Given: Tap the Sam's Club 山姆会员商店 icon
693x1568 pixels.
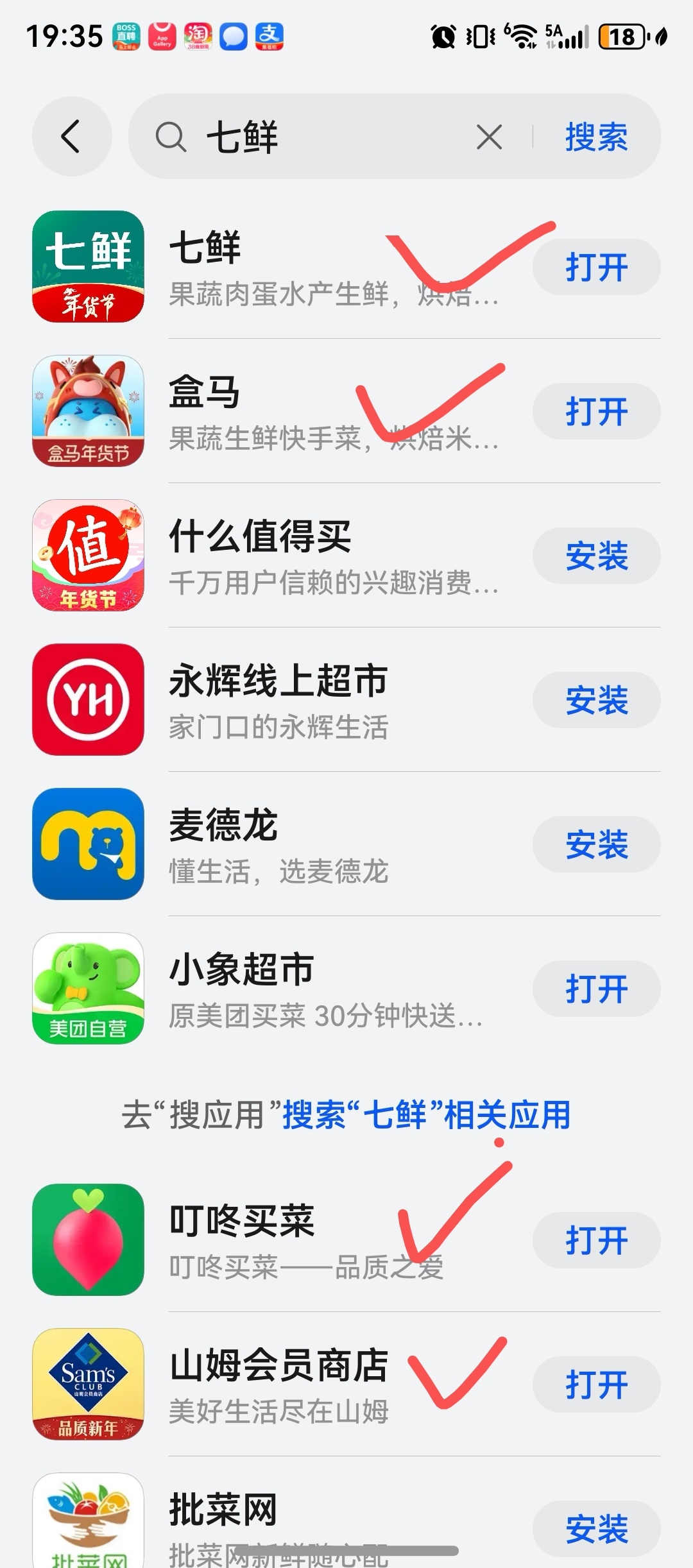Looking at the screenshot, I should (89, 1386).
